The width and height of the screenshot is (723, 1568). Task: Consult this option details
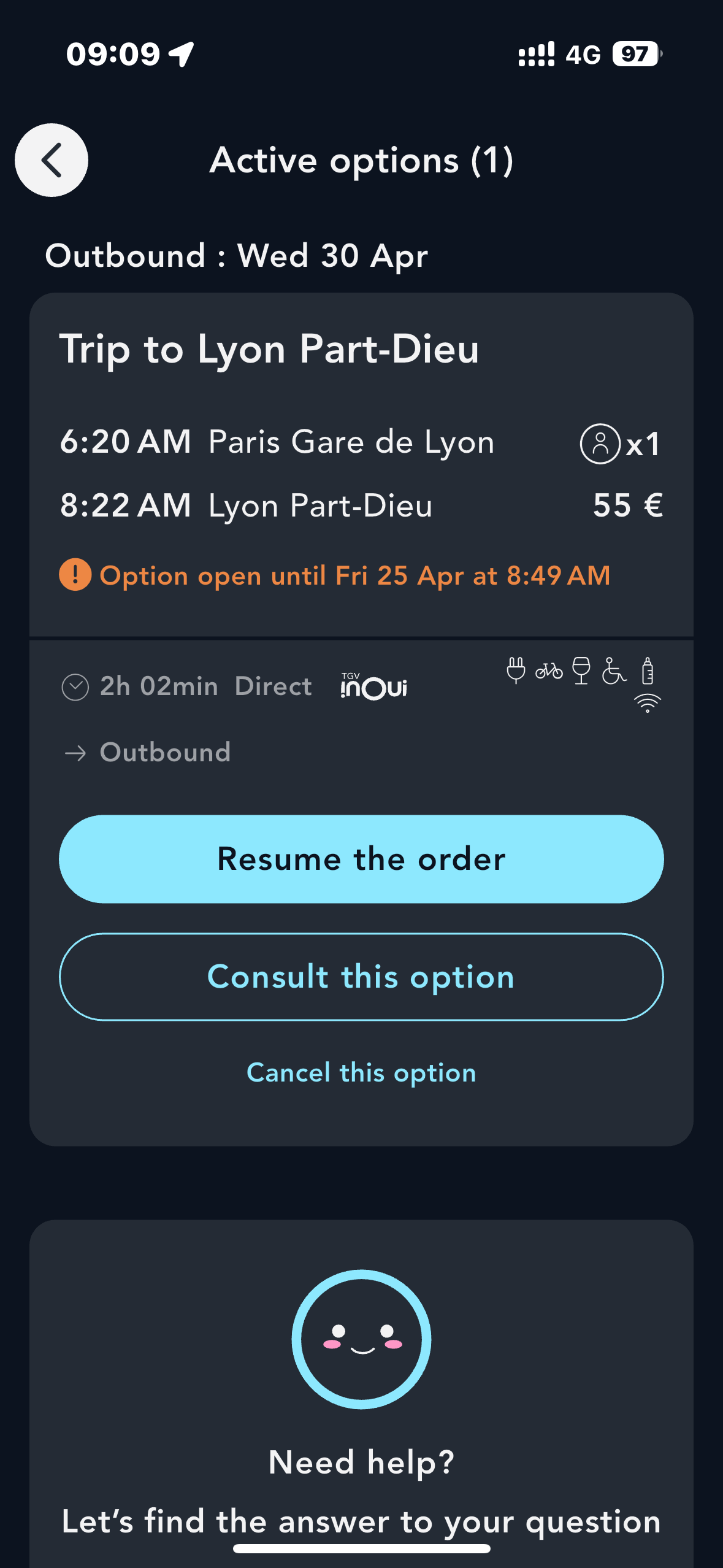(x=361, y=977)
